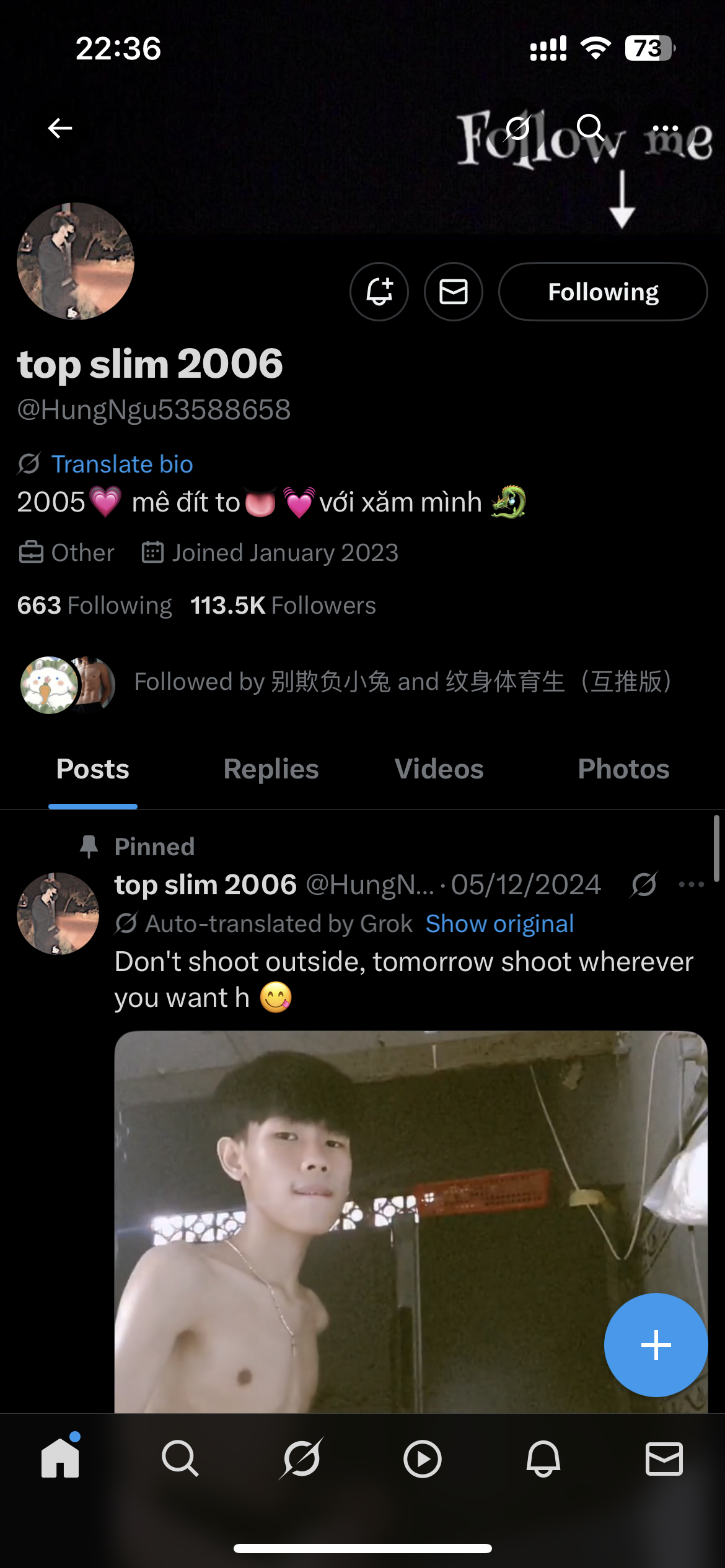Open Grok icon in the header

[x=517, y=128]
